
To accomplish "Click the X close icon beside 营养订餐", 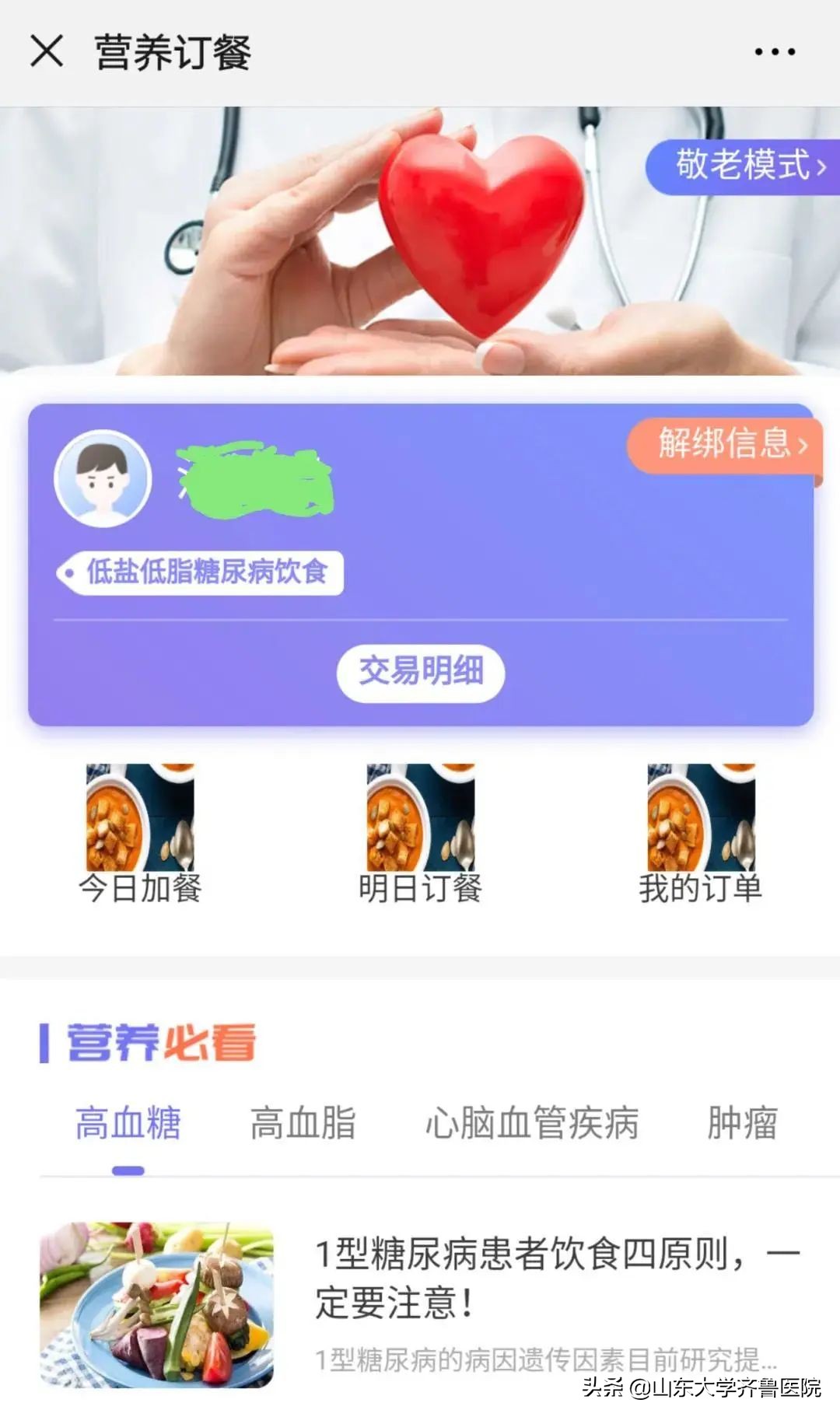I will click(x=47, y=51).
